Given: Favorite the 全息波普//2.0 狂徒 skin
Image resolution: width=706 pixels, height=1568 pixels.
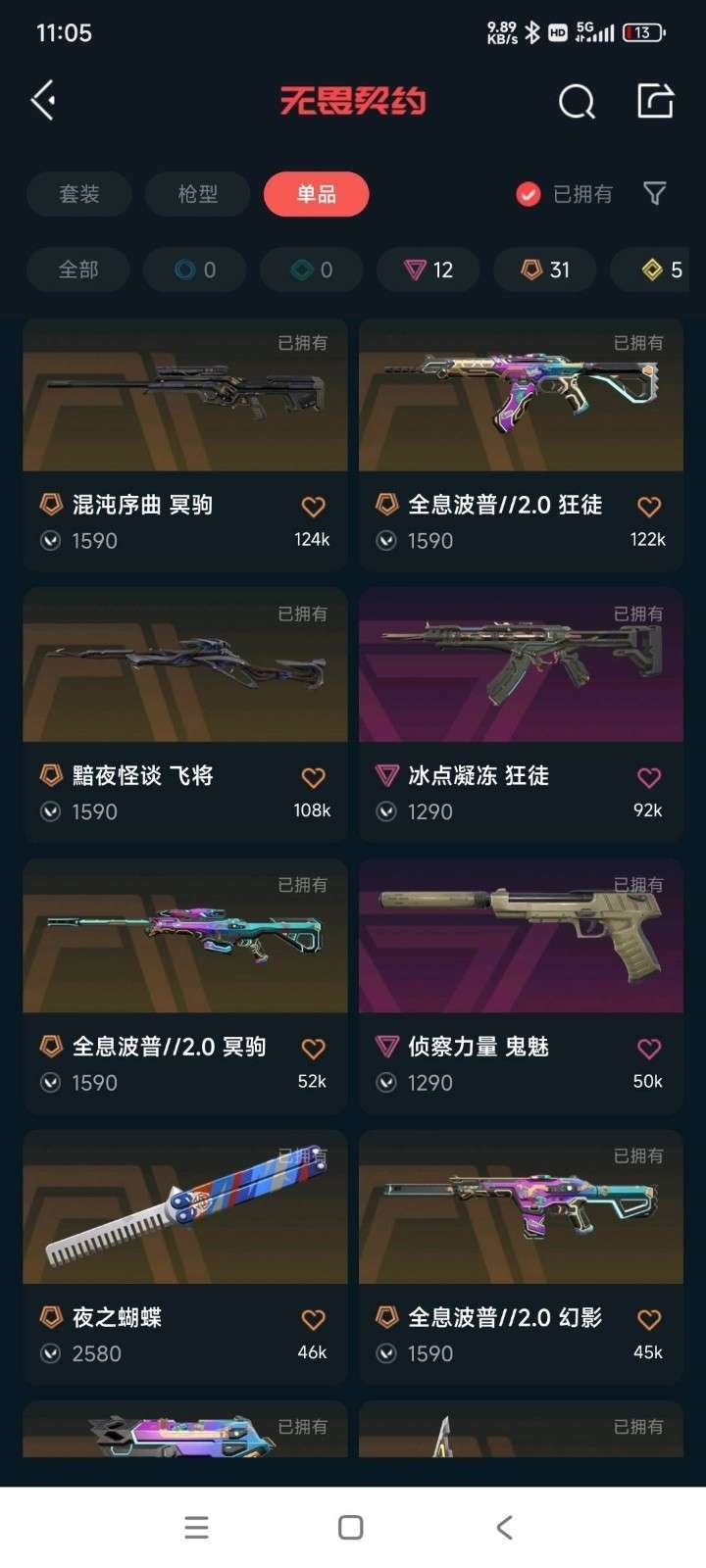Looking at the screenshot, I should coord(649,507).
